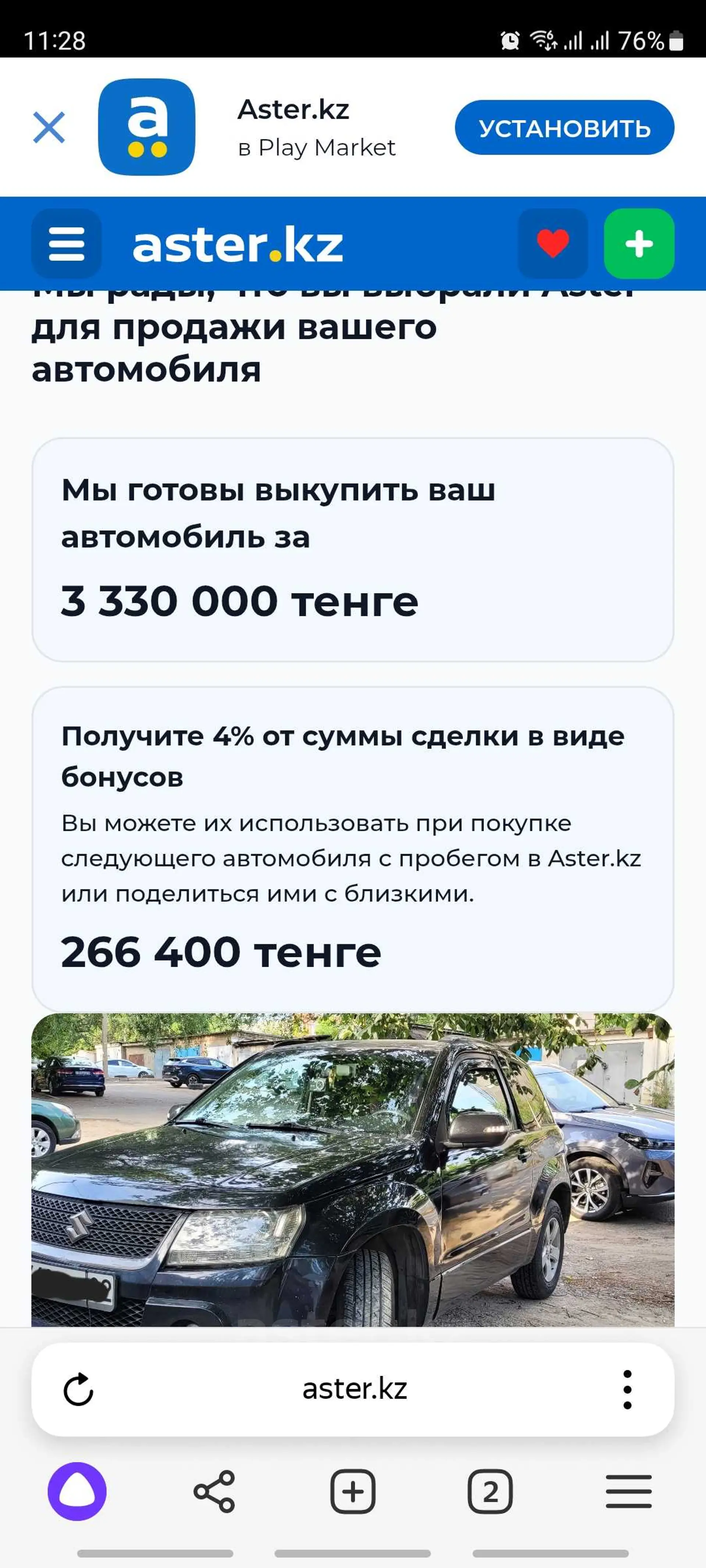Open the black Suzuki car photo

(353, 1170)
